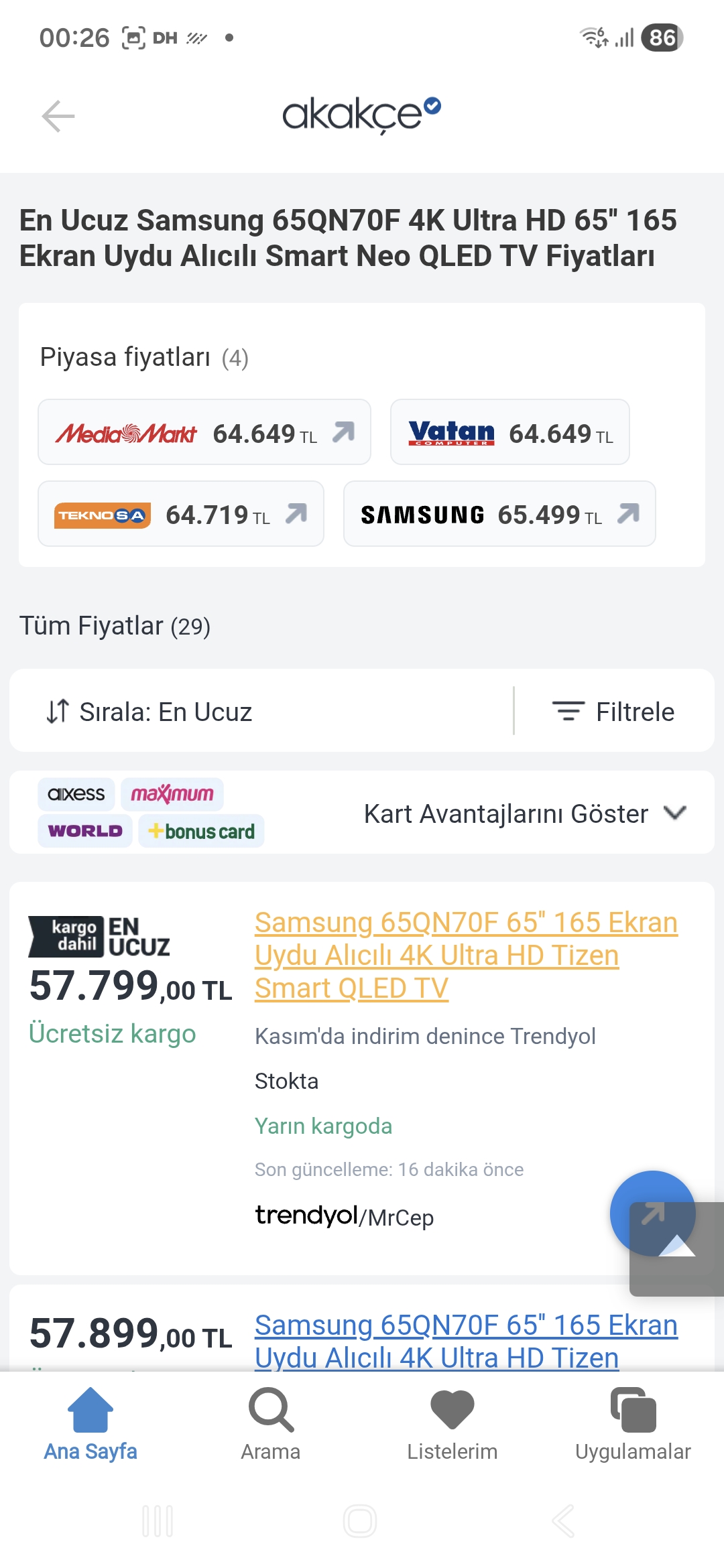Open Vatan Computer price offer
Viewport: 724px width, 1568px height.
509,433
